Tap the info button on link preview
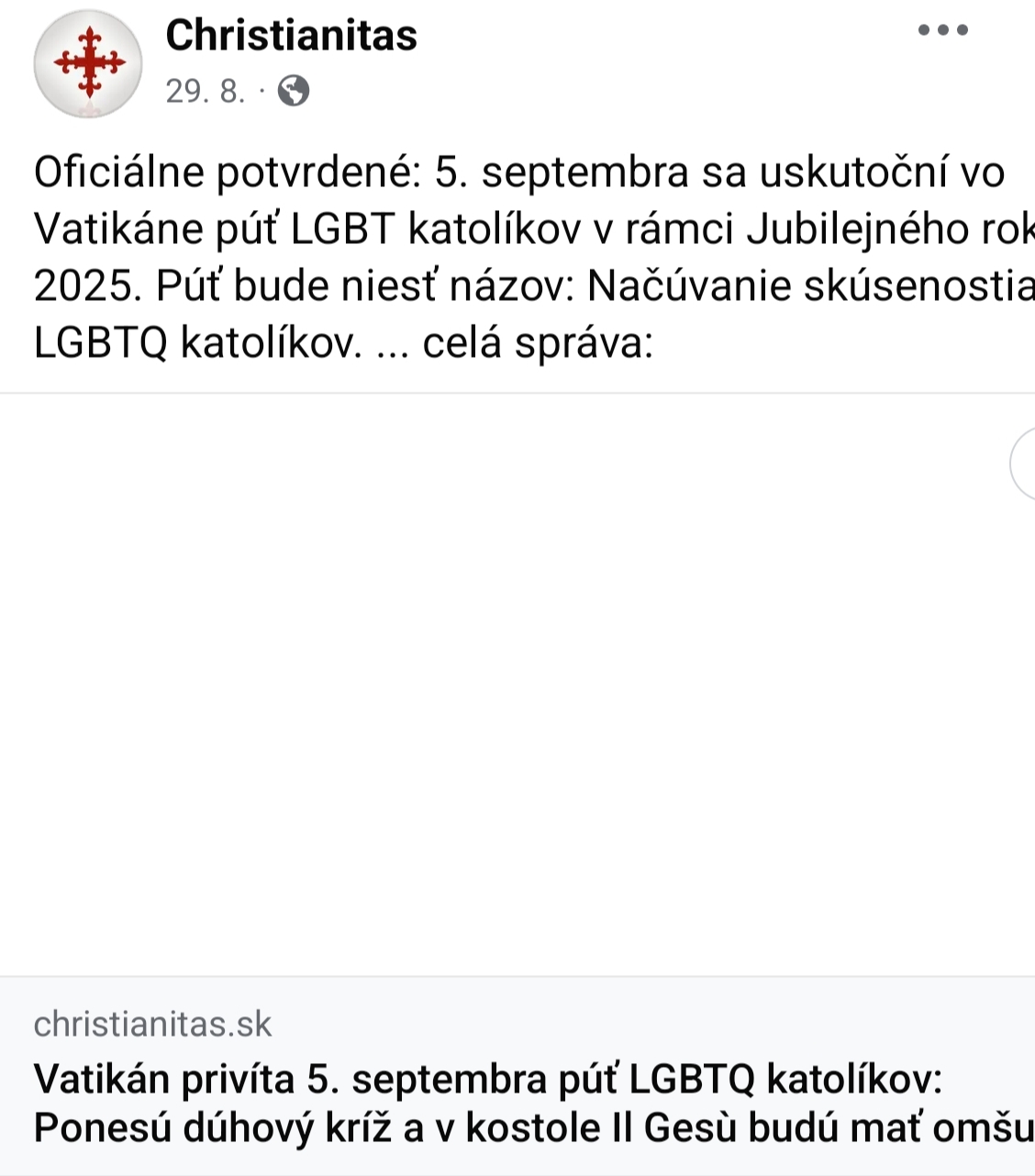Image resolution: width=1035 pixels, height=1176 pixels. click(x=1026, y=464)
